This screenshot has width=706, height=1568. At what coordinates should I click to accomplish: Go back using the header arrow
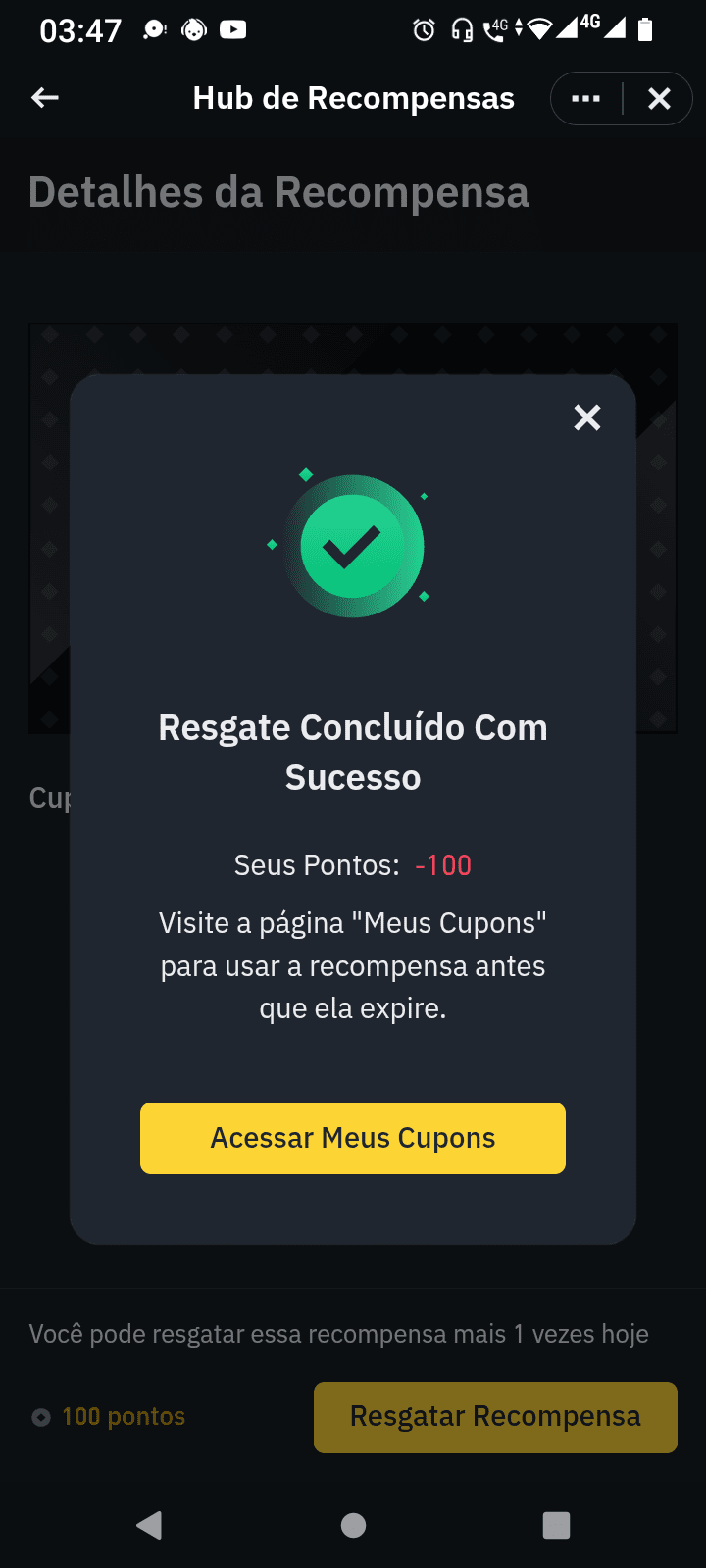coord(45,98)
